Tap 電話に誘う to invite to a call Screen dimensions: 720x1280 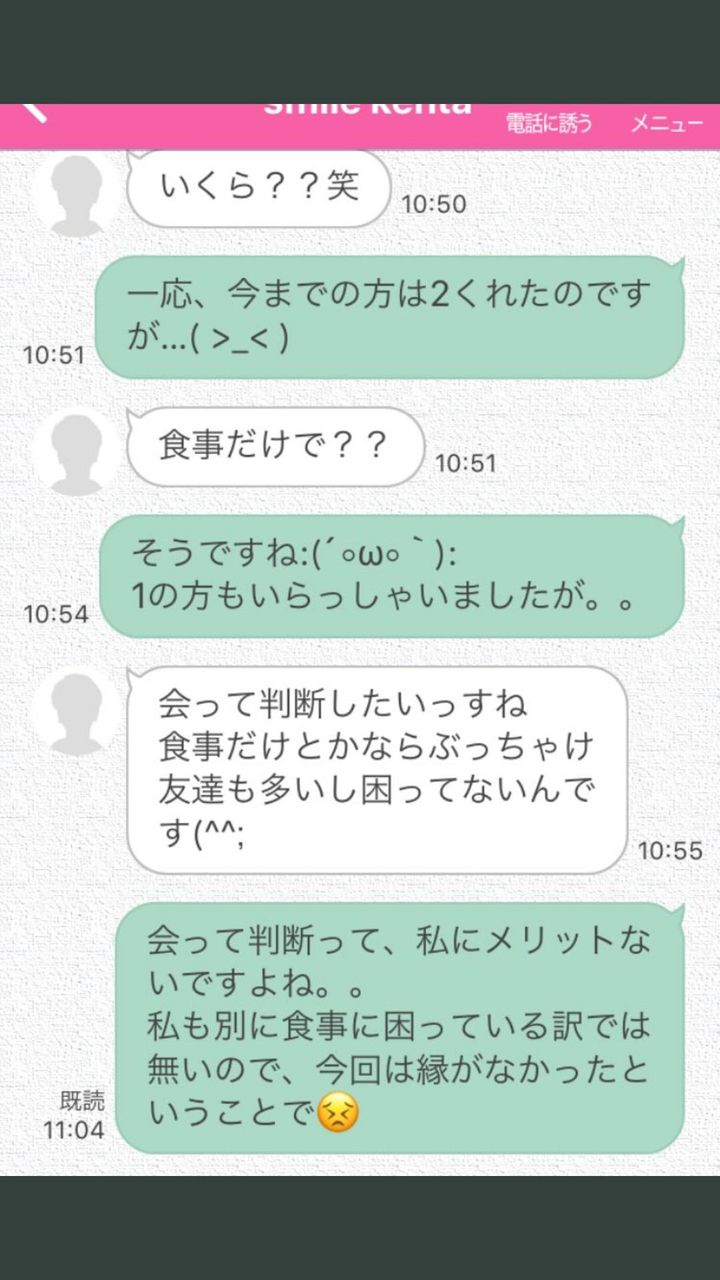(549, 124)
